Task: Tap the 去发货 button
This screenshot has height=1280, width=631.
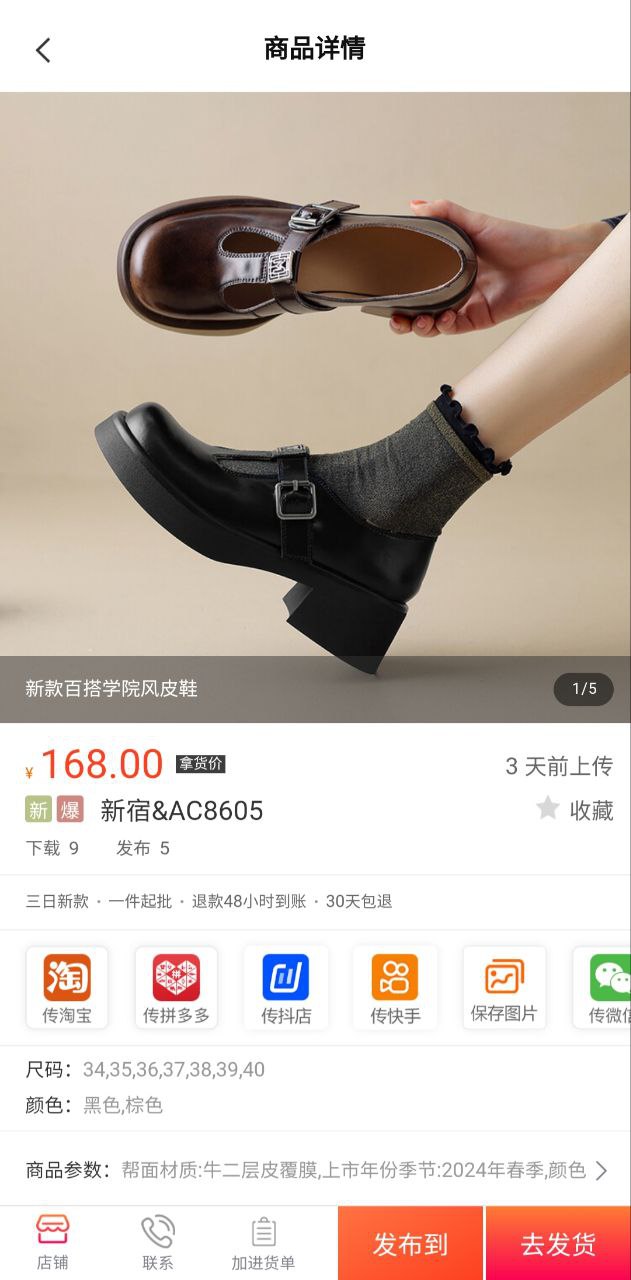Action: 558,1244
